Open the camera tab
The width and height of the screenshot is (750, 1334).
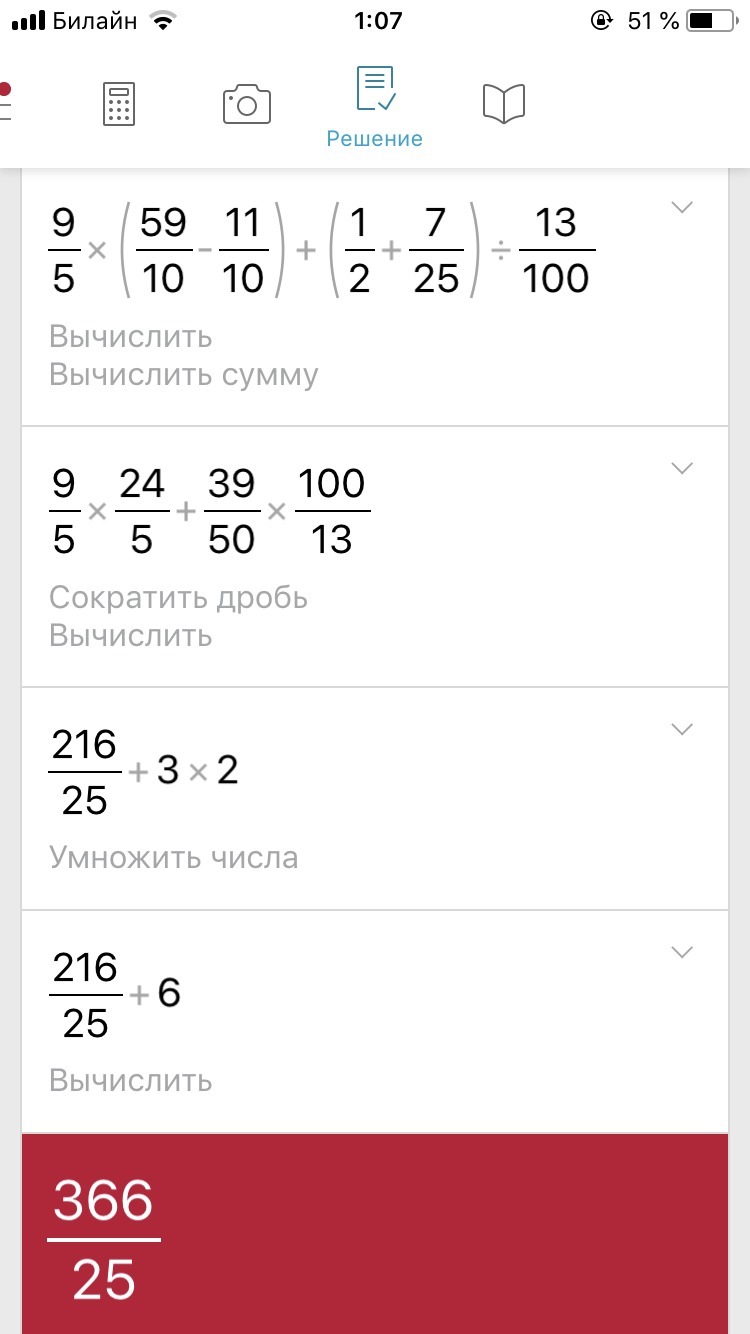coord(246,105)
